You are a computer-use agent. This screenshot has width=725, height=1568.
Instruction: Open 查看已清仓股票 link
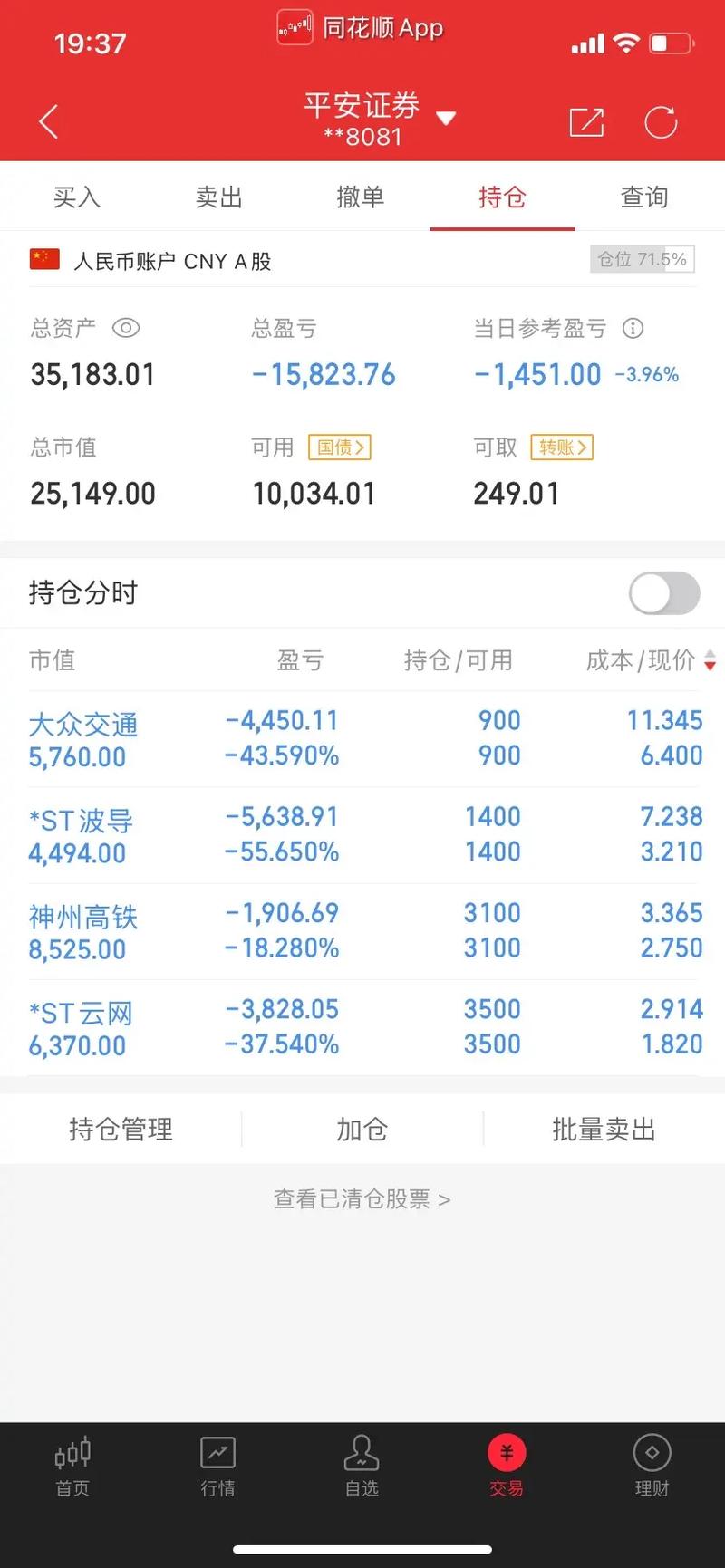click(362, 1198)
